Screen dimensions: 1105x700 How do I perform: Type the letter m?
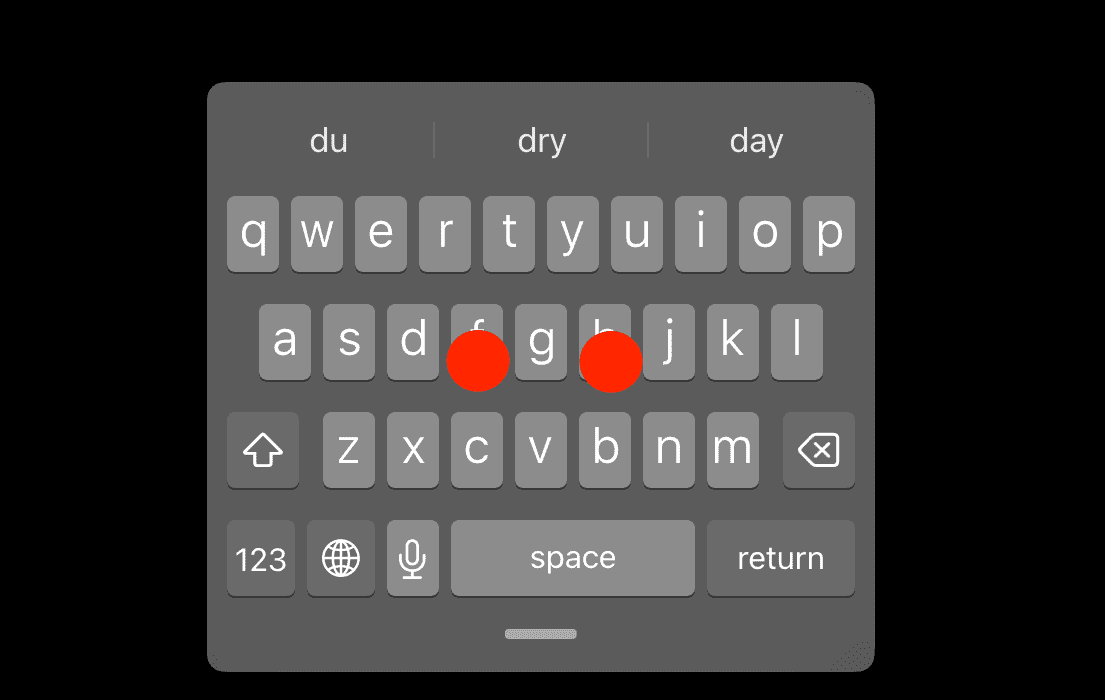pyautogui.click(x=733, y=450)
